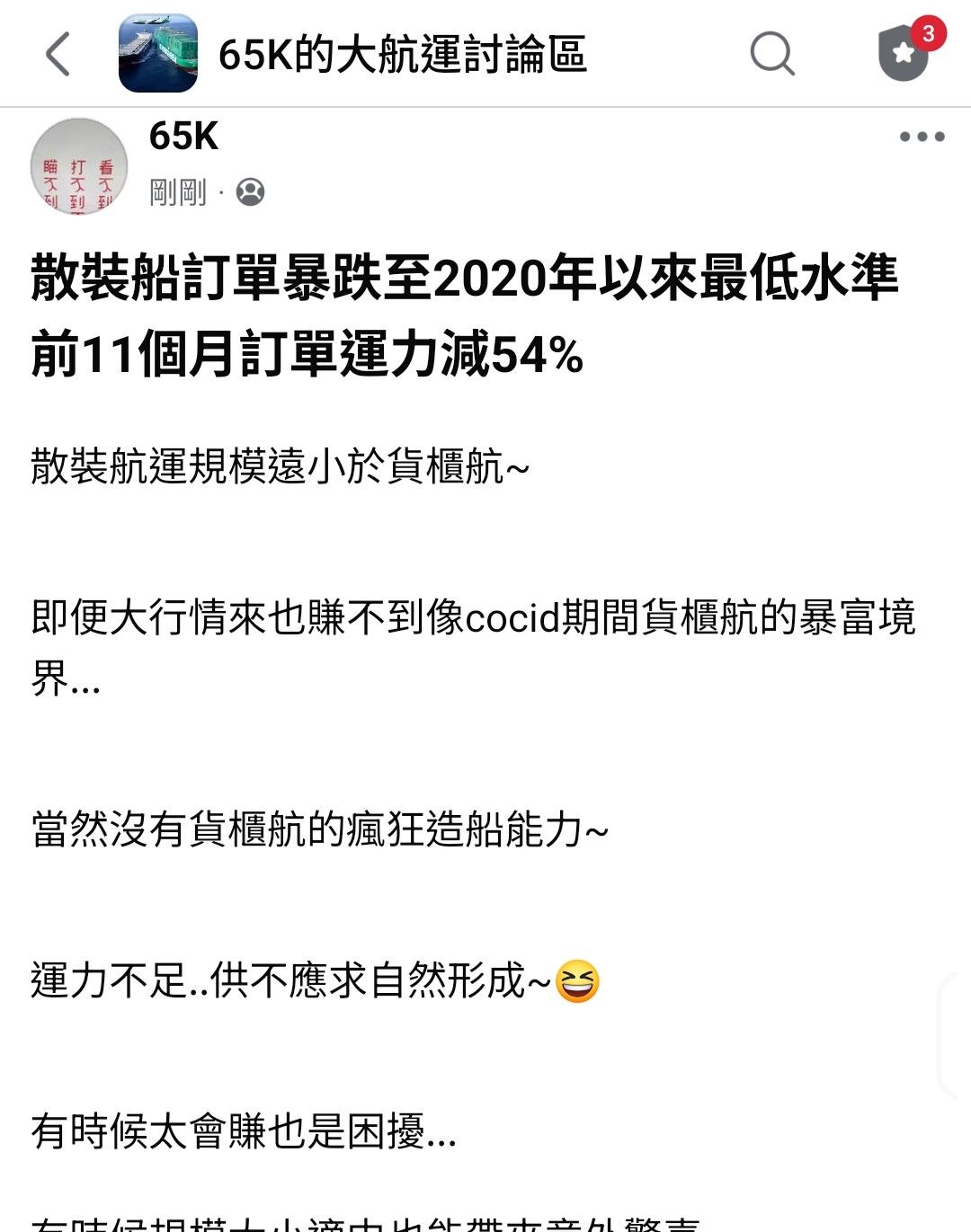Open the post's three-dot options menu
The image size is (971, 1232).
click(922, 137)
